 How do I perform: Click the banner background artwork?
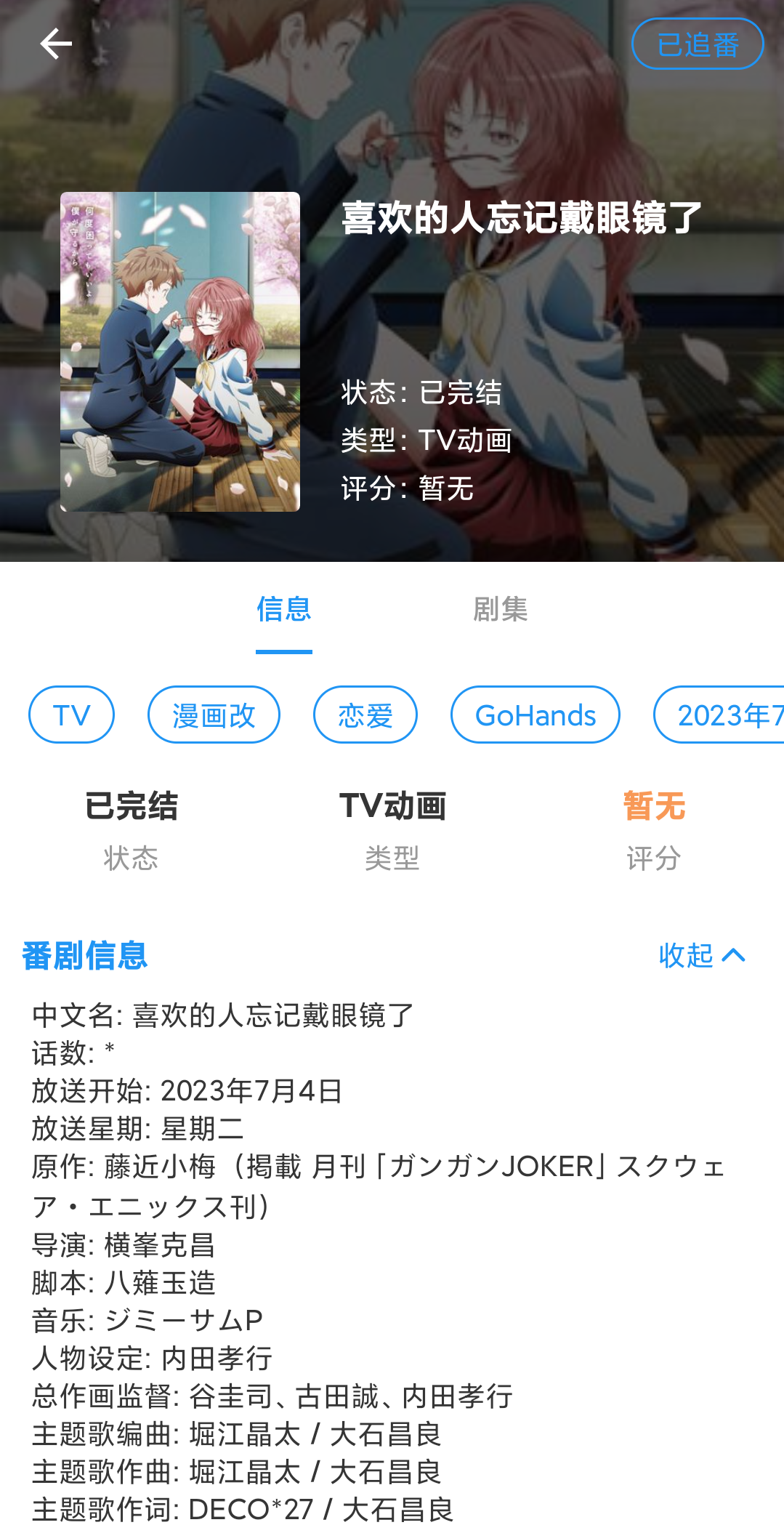click(581, 131)
